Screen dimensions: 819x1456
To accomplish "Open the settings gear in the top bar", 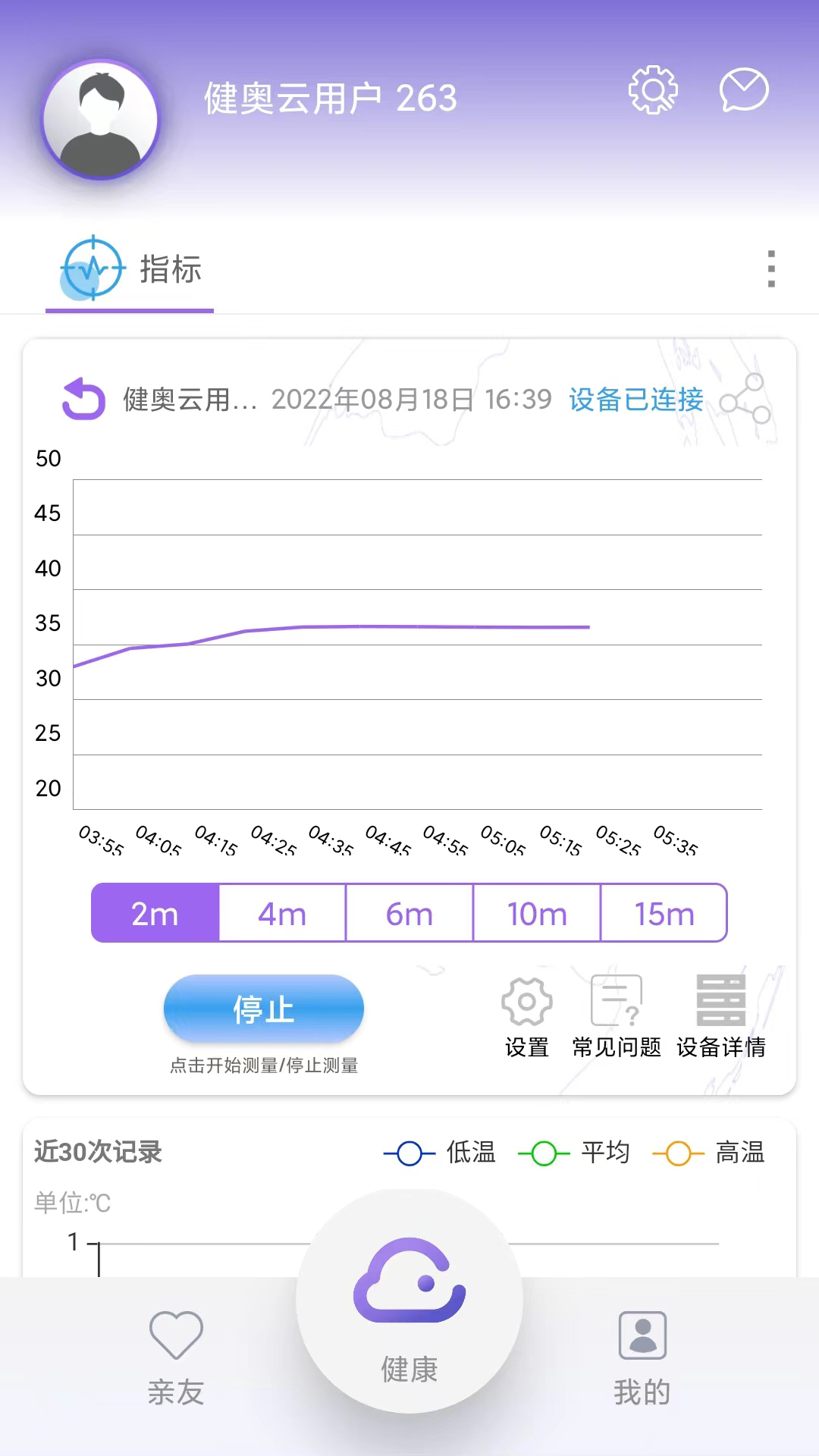I will click(654, 89).
